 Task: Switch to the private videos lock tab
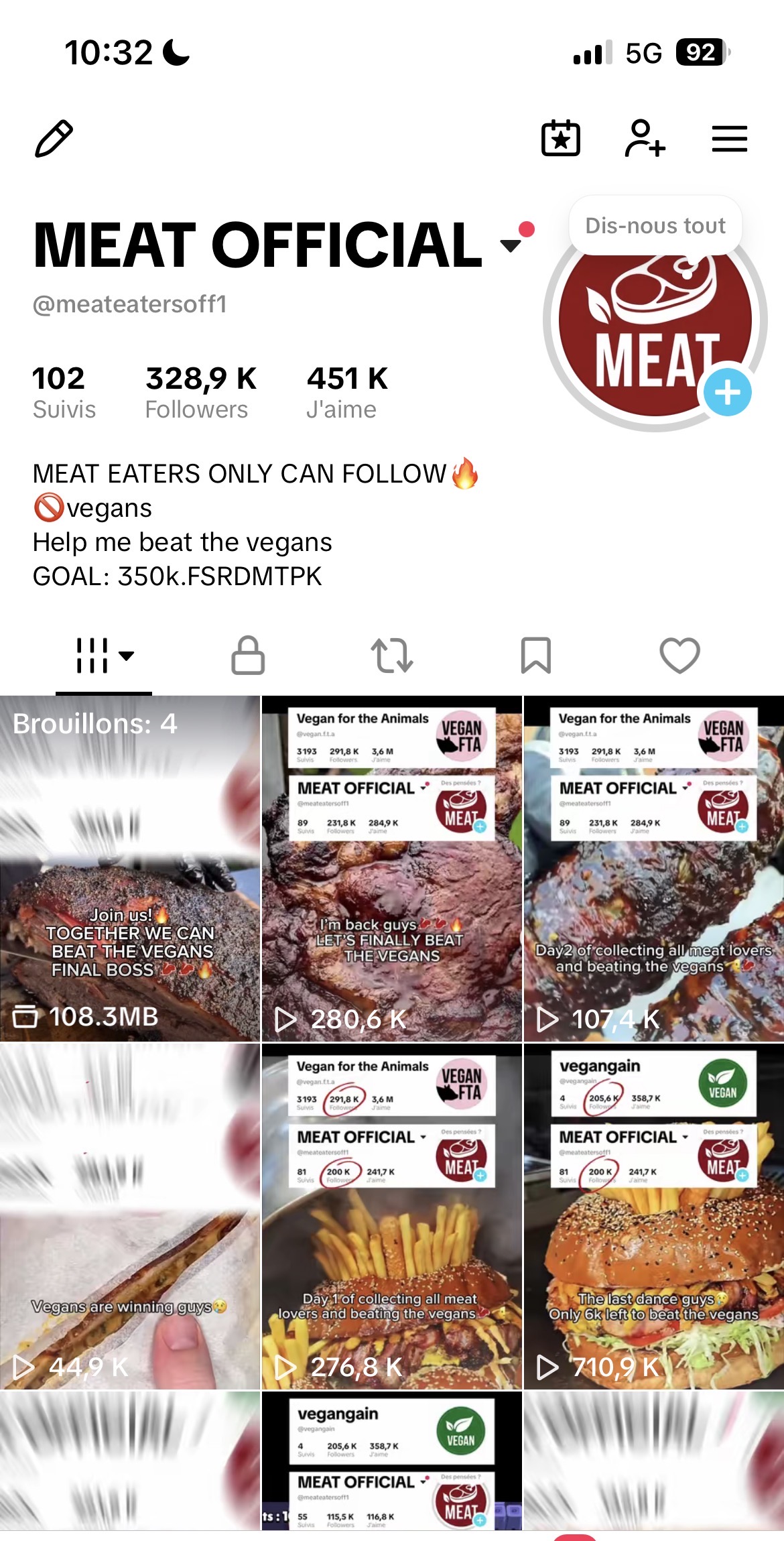coord(248,655)
